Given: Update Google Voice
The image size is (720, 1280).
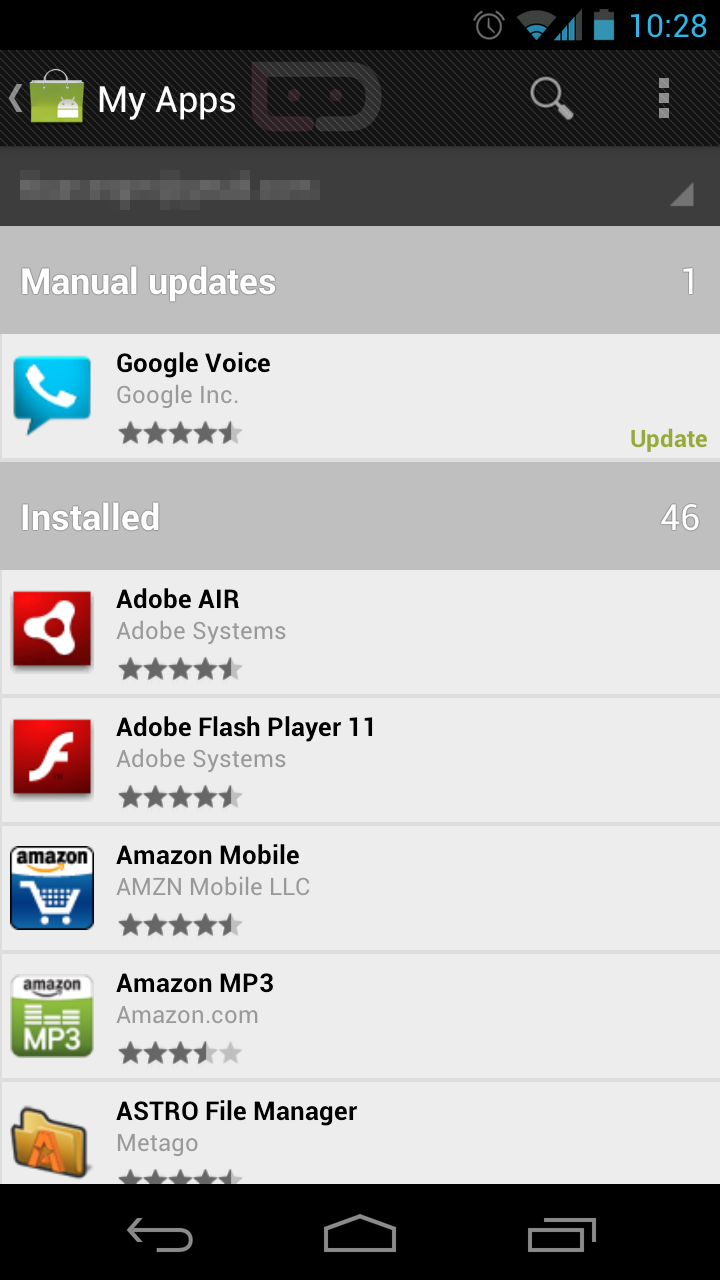Looking at the screenshot, I should 668,439.
